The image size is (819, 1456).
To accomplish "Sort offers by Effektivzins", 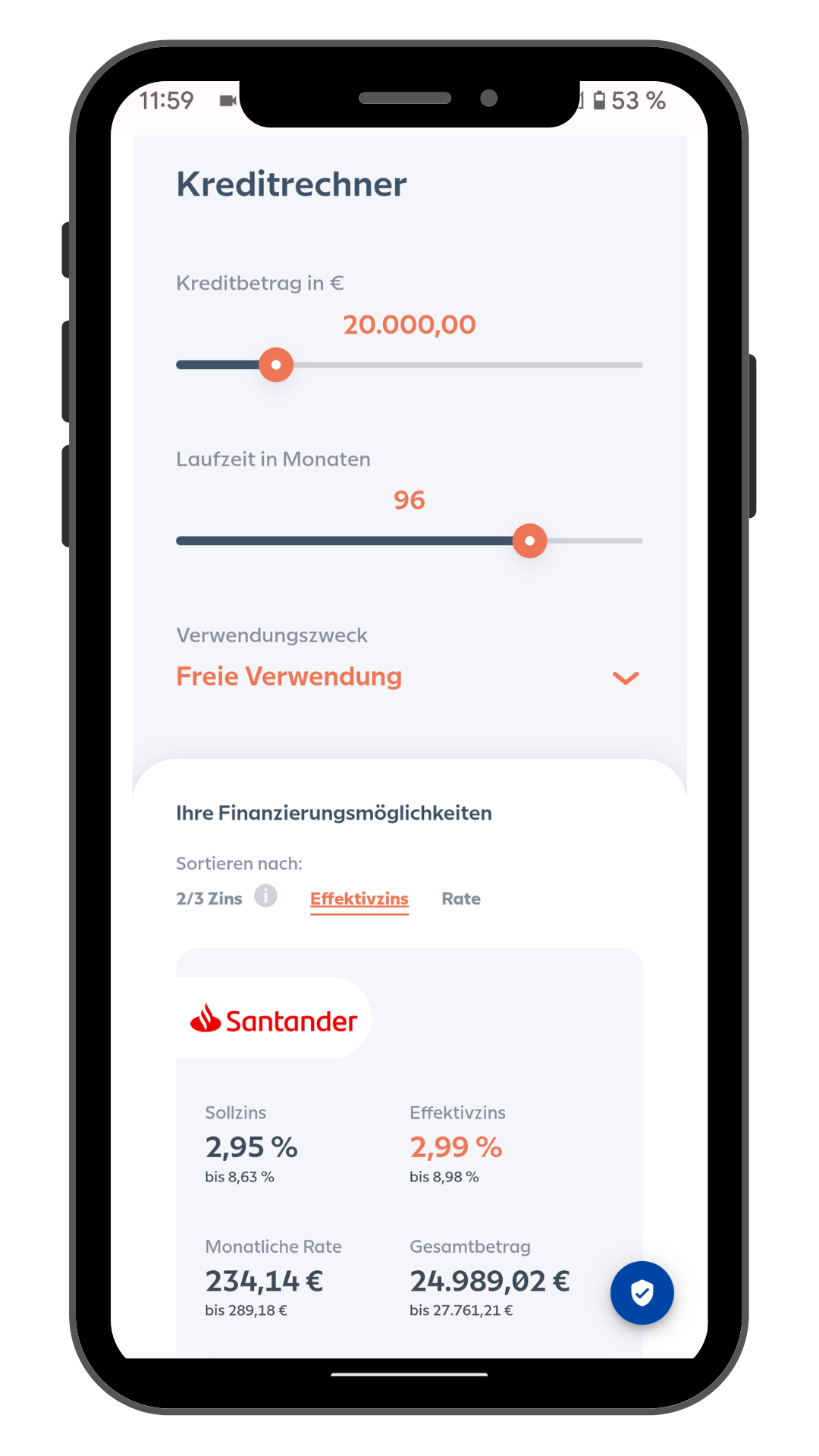I will [x=359, y=899].
